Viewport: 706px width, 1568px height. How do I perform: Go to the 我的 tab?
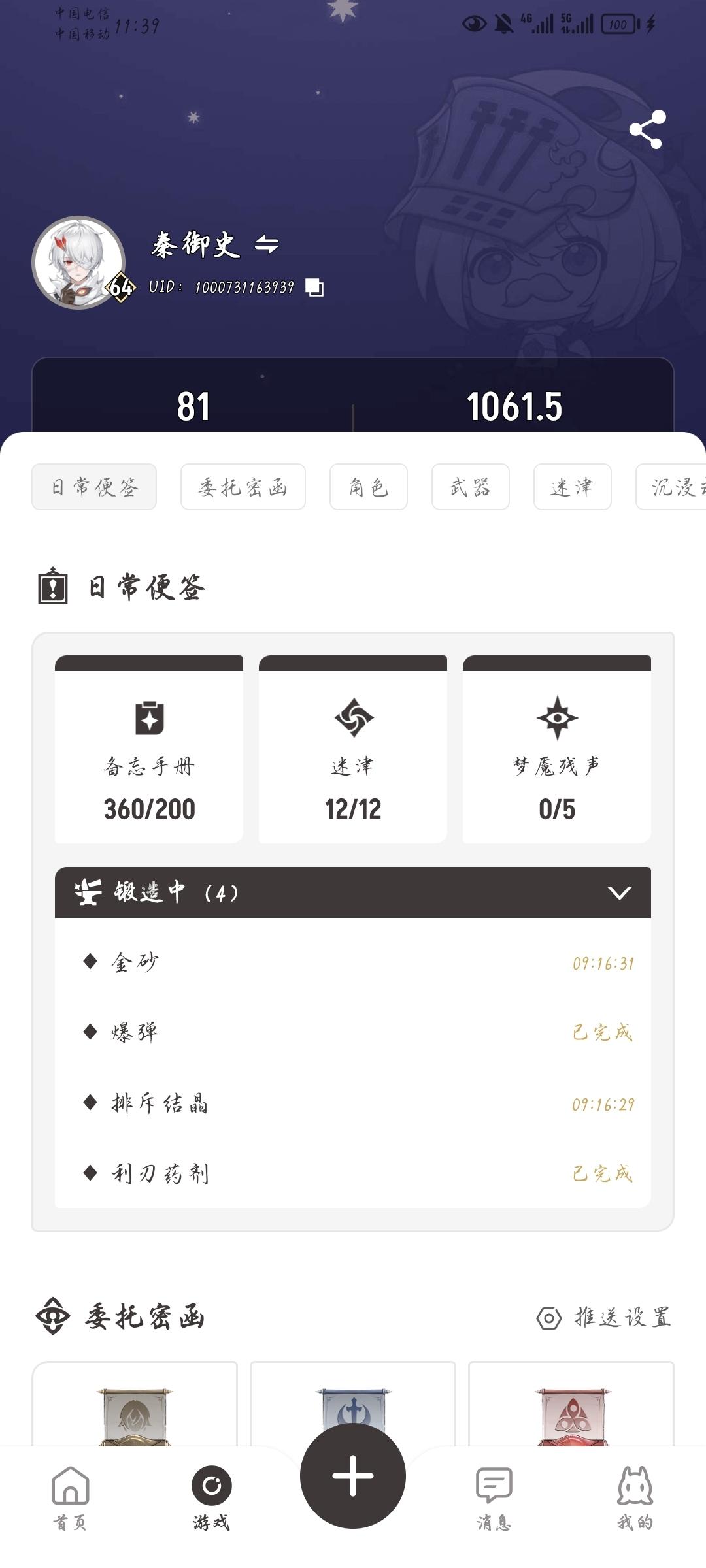point(635,1497)
